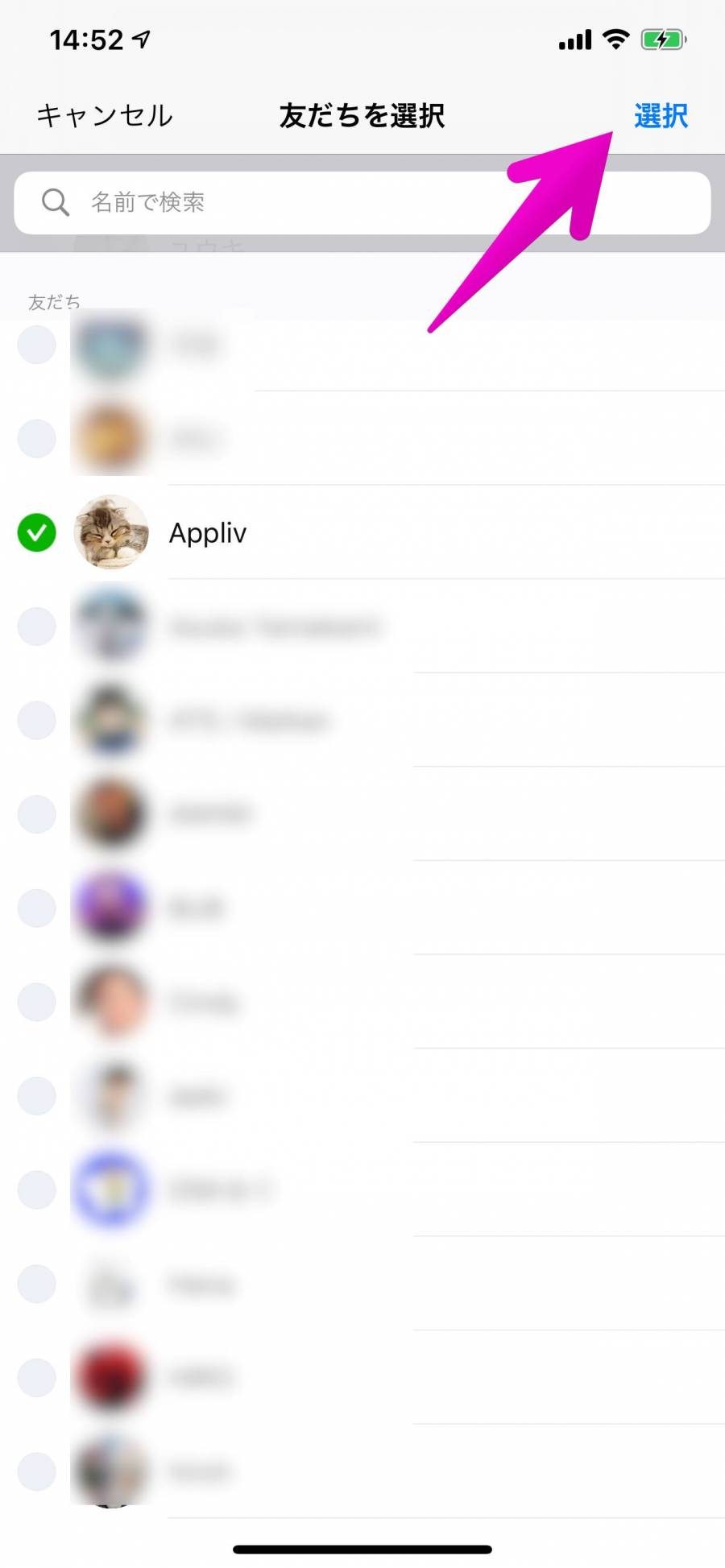Uncheck the Appliv friend checkbox
Image resolution: width=725 pixels, height=1568 pixels.
point(37,532)
